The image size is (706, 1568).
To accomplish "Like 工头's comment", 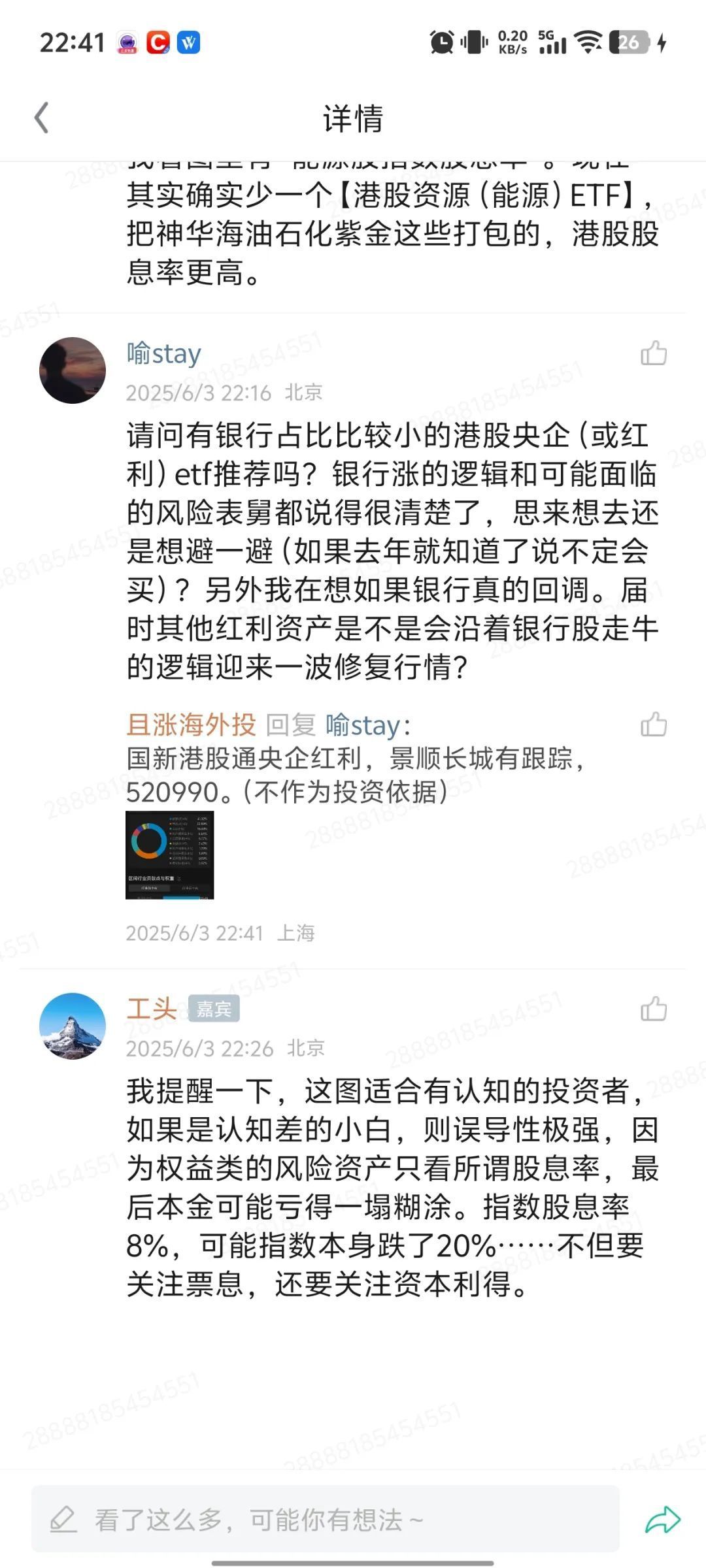I will click(x=653, y=1009).
